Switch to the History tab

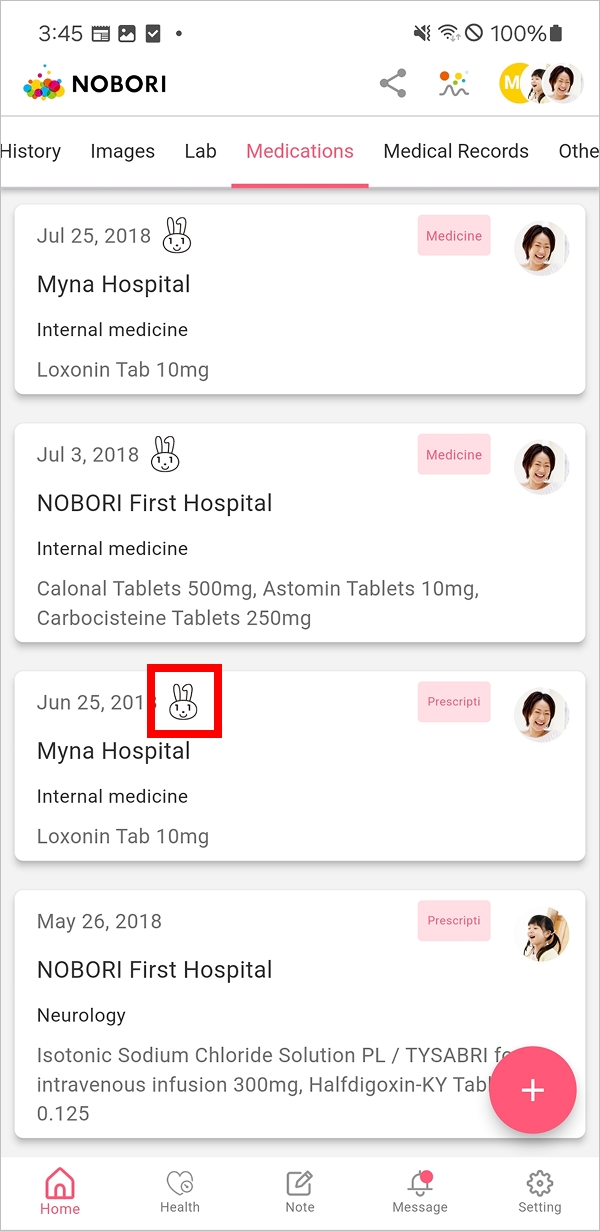pyautogui.click(x=31, y=152)
